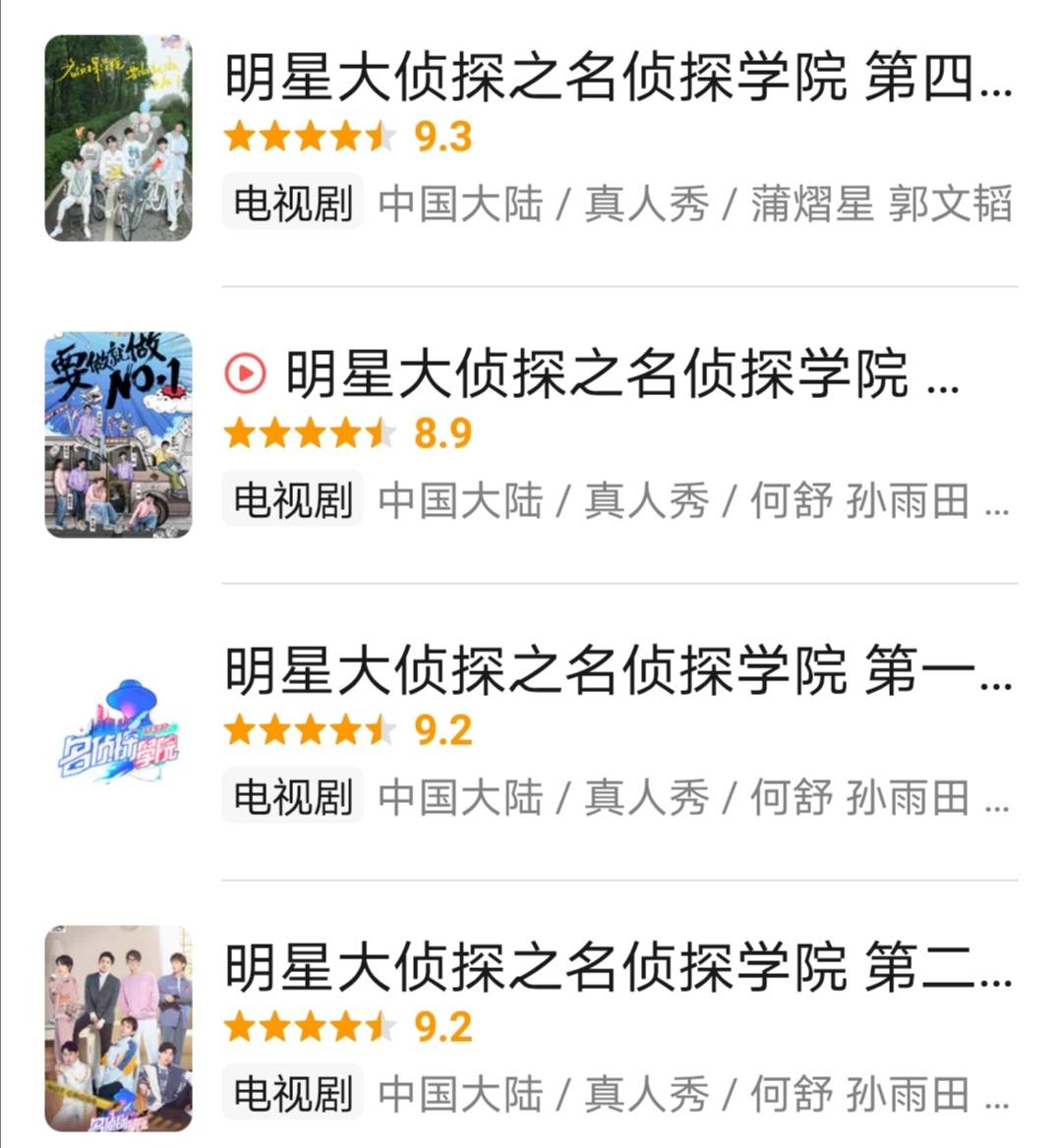Select the 电视剧 tag on the first result
The height and width of the screenshot is (1148, 1062).
pos(291,202)
